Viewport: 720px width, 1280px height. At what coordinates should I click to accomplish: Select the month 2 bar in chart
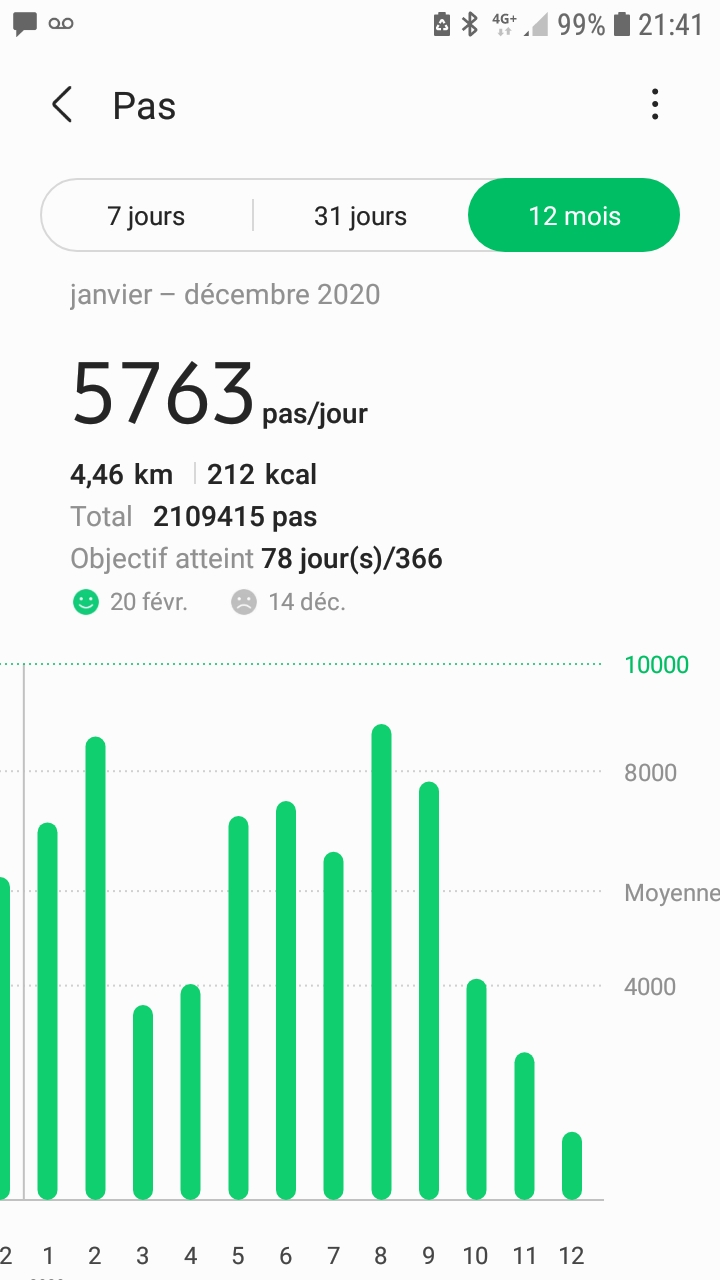(x=95, y=968)
